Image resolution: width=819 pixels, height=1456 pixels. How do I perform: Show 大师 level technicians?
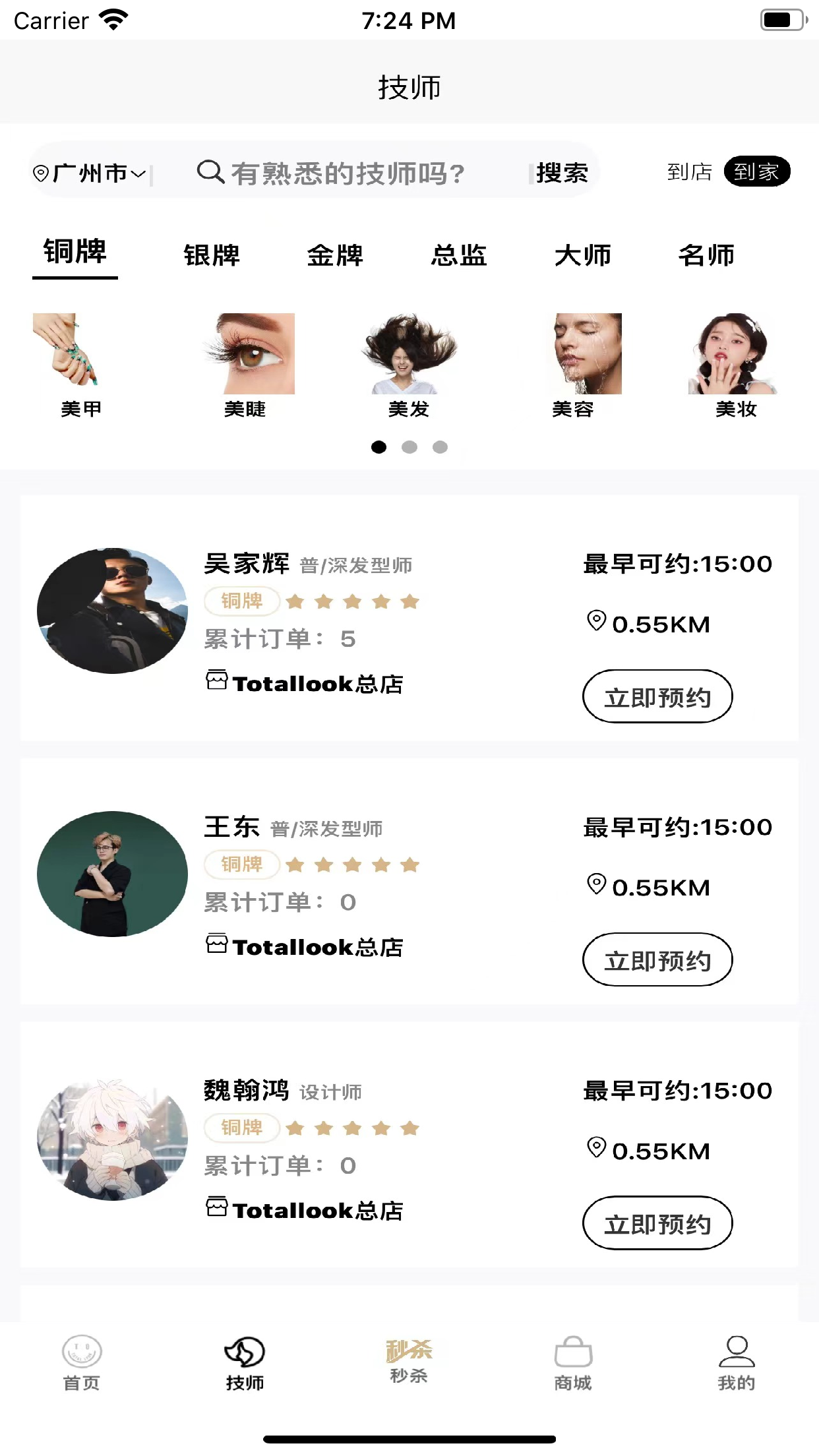pos(583,255)
